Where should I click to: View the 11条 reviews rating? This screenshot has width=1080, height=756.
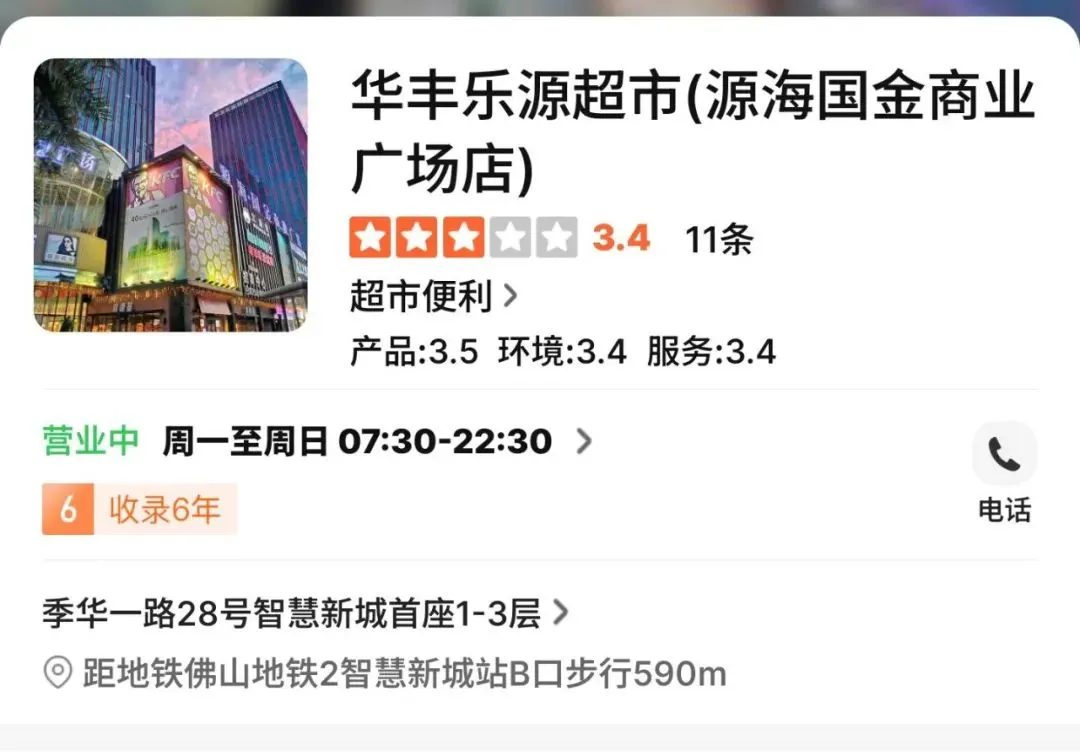tap(718, 239)
